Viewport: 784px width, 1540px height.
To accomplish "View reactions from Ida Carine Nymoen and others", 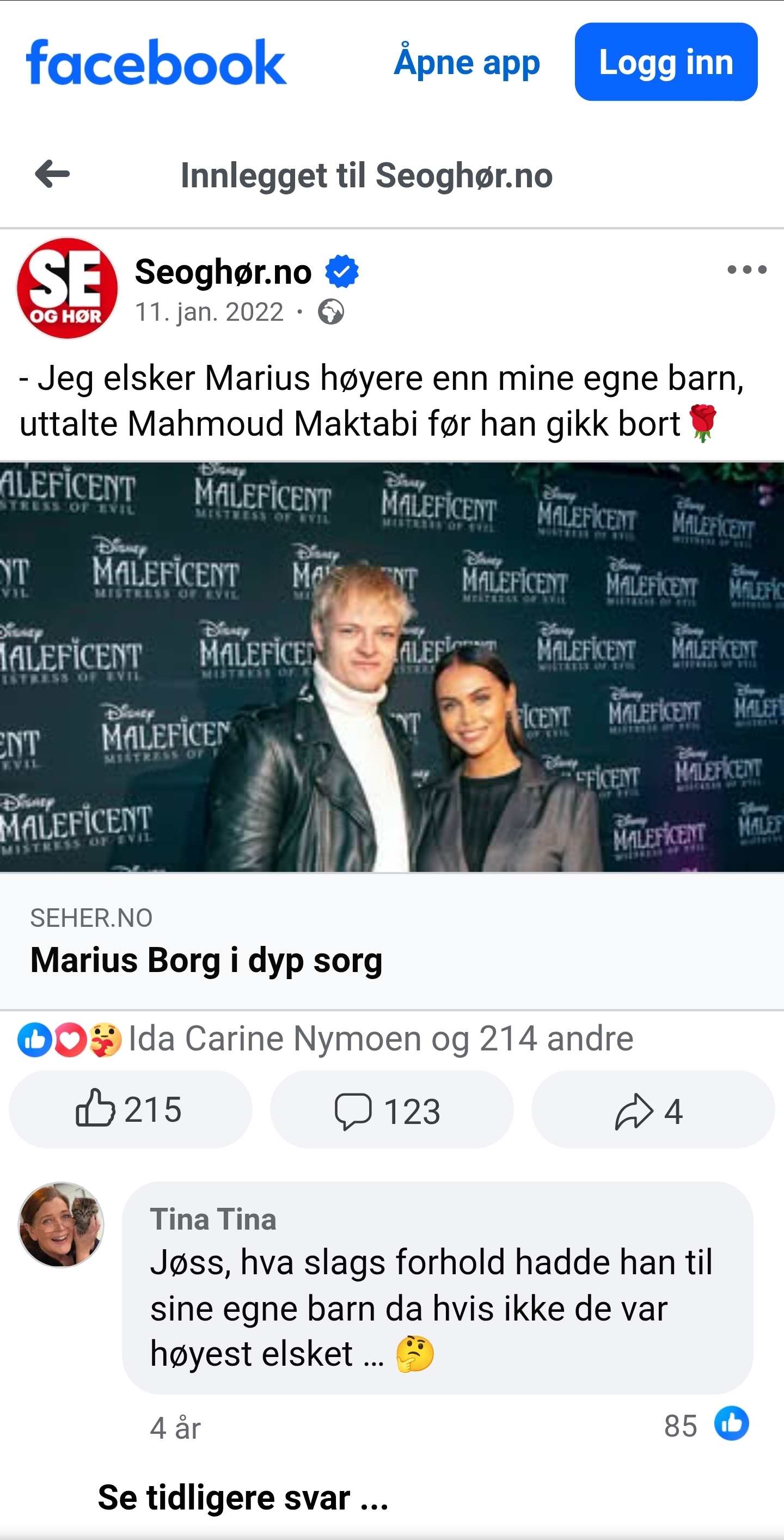I will click(326, 1039).
